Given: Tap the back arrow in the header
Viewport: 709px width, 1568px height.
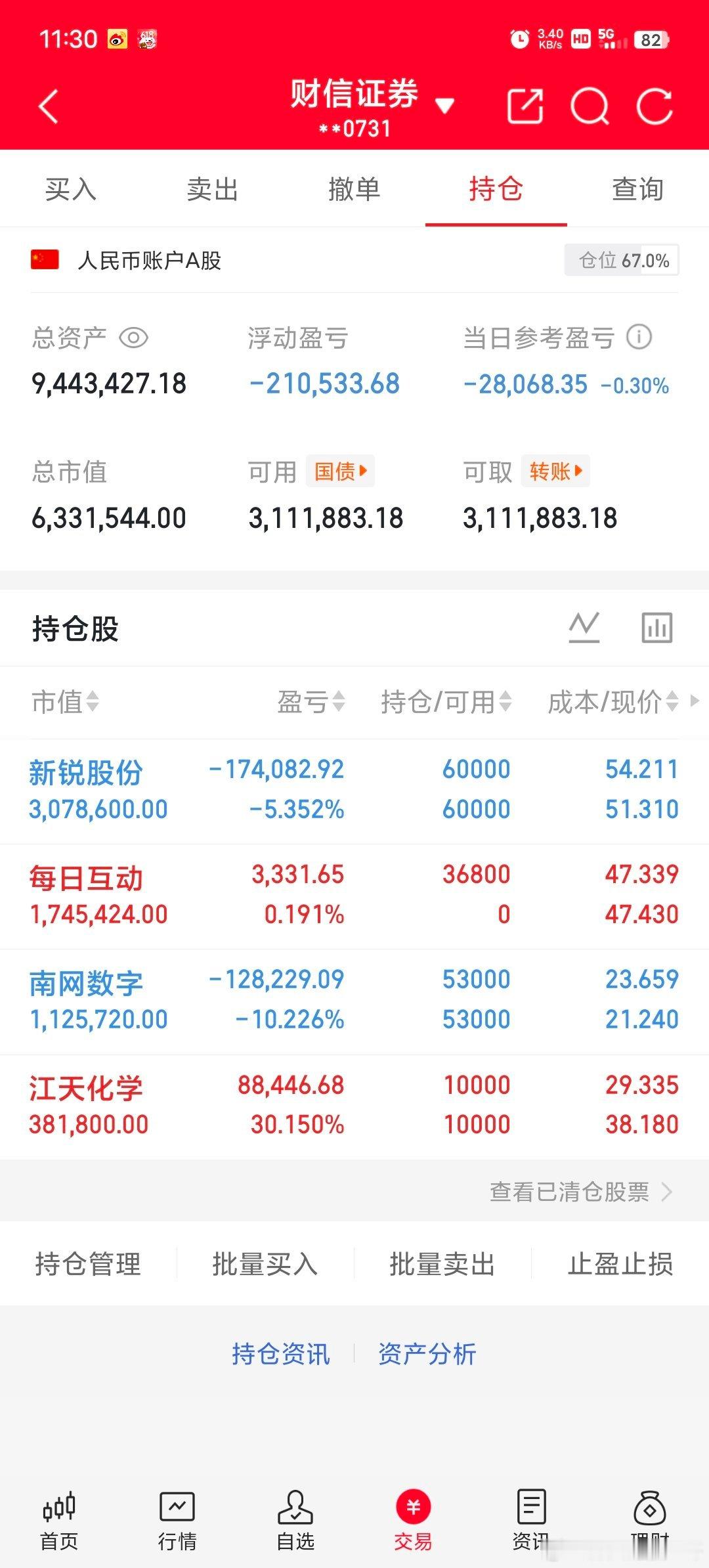Looking at the screenshot, I should click(48, 105).
